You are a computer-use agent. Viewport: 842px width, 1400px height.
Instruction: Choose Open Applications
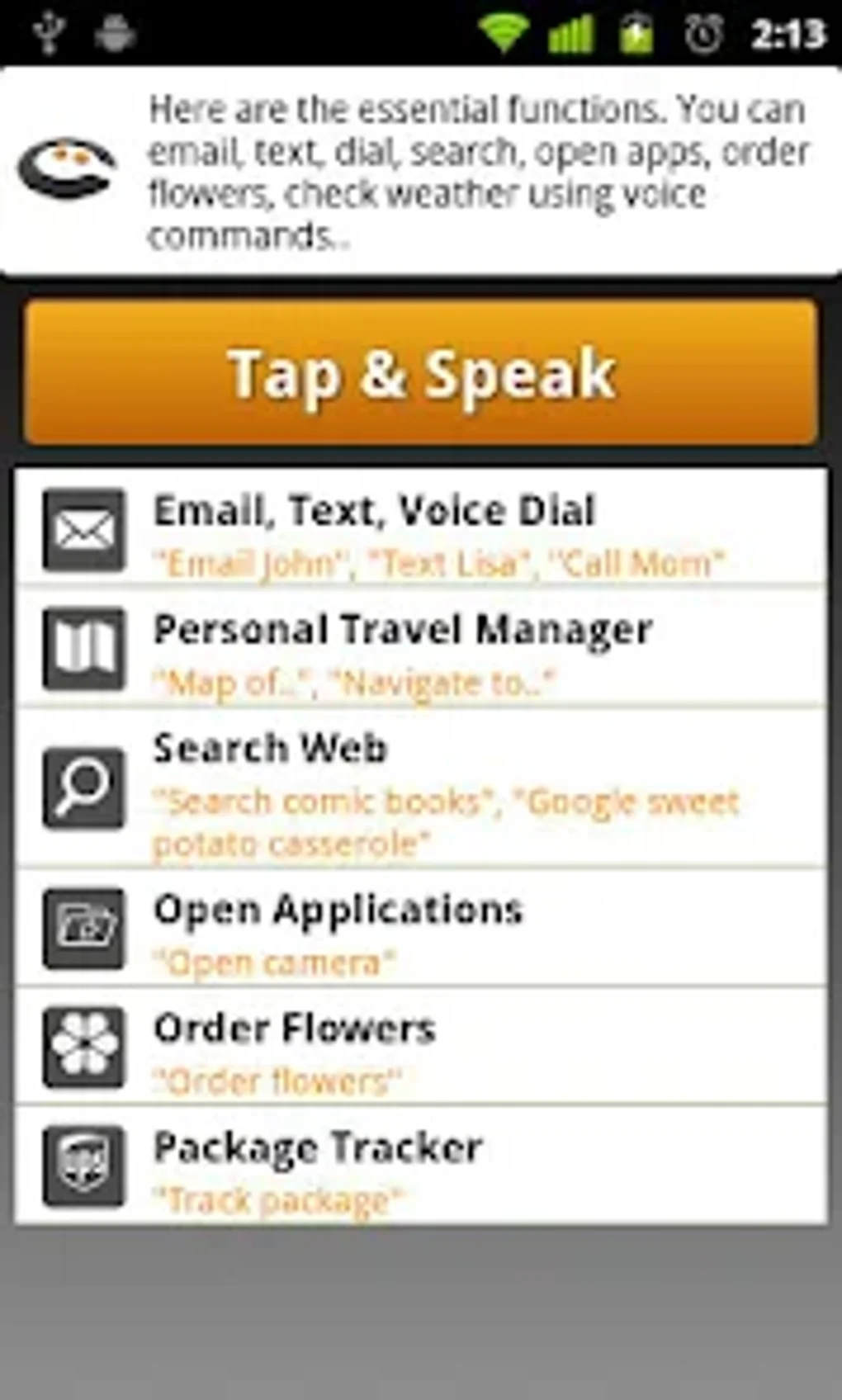[x=421, y=928]
